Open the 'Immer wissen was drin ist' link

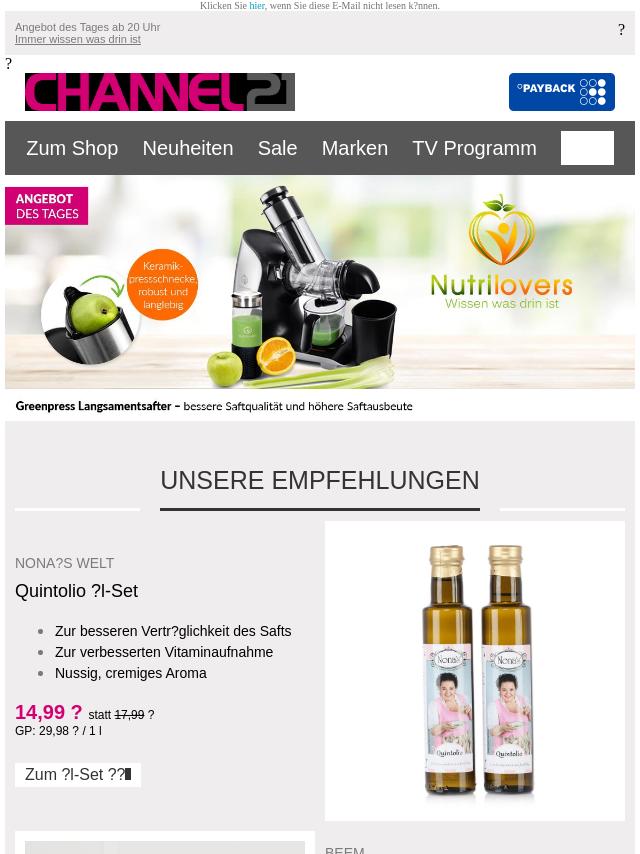point(77,39)
